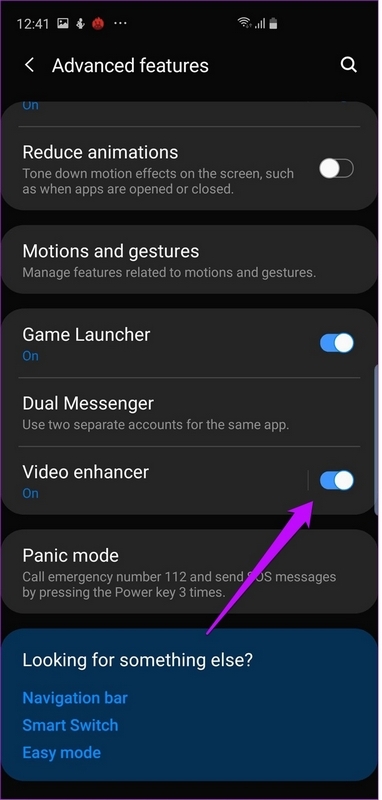
Task: Open Panic mode settings
Action: [189, 571]
